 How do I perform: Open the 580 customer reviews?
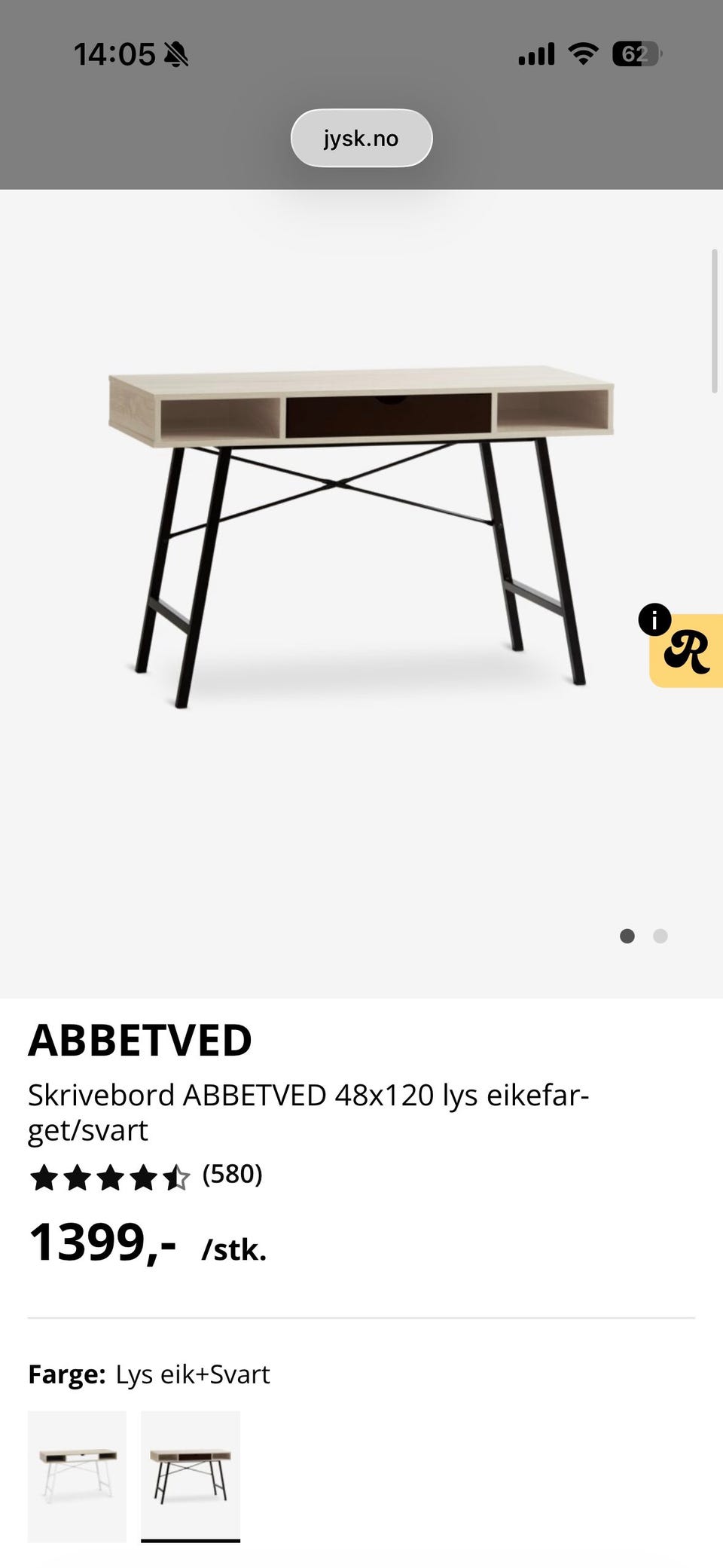[232, 1173]
